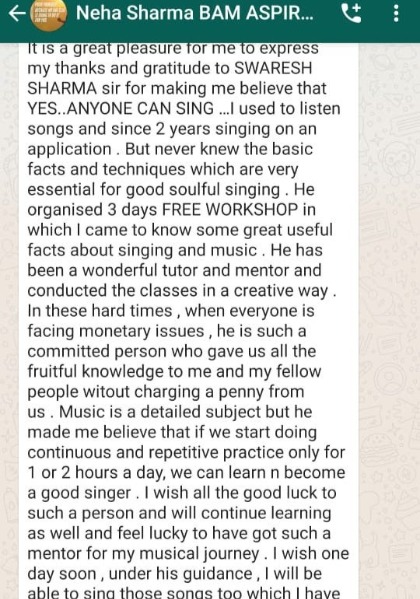Screen dimensions: 420x599
Task: Open the Neha Sharma BAM ASPIR contact info
Action: click(x=195, y=13)
